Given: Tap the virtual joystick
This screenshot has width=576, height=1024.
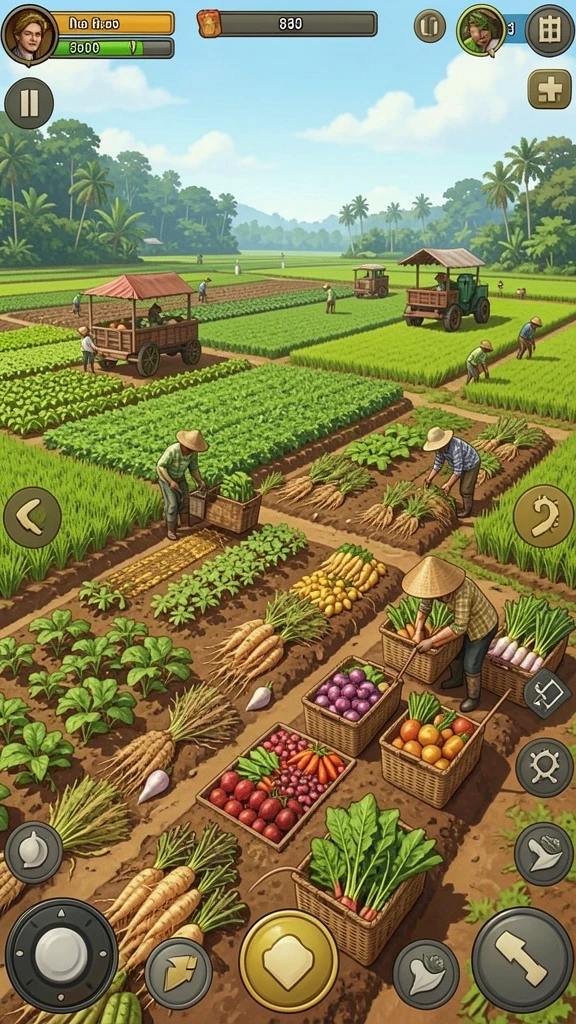Looking at the screenshot, I should [61, 955].
